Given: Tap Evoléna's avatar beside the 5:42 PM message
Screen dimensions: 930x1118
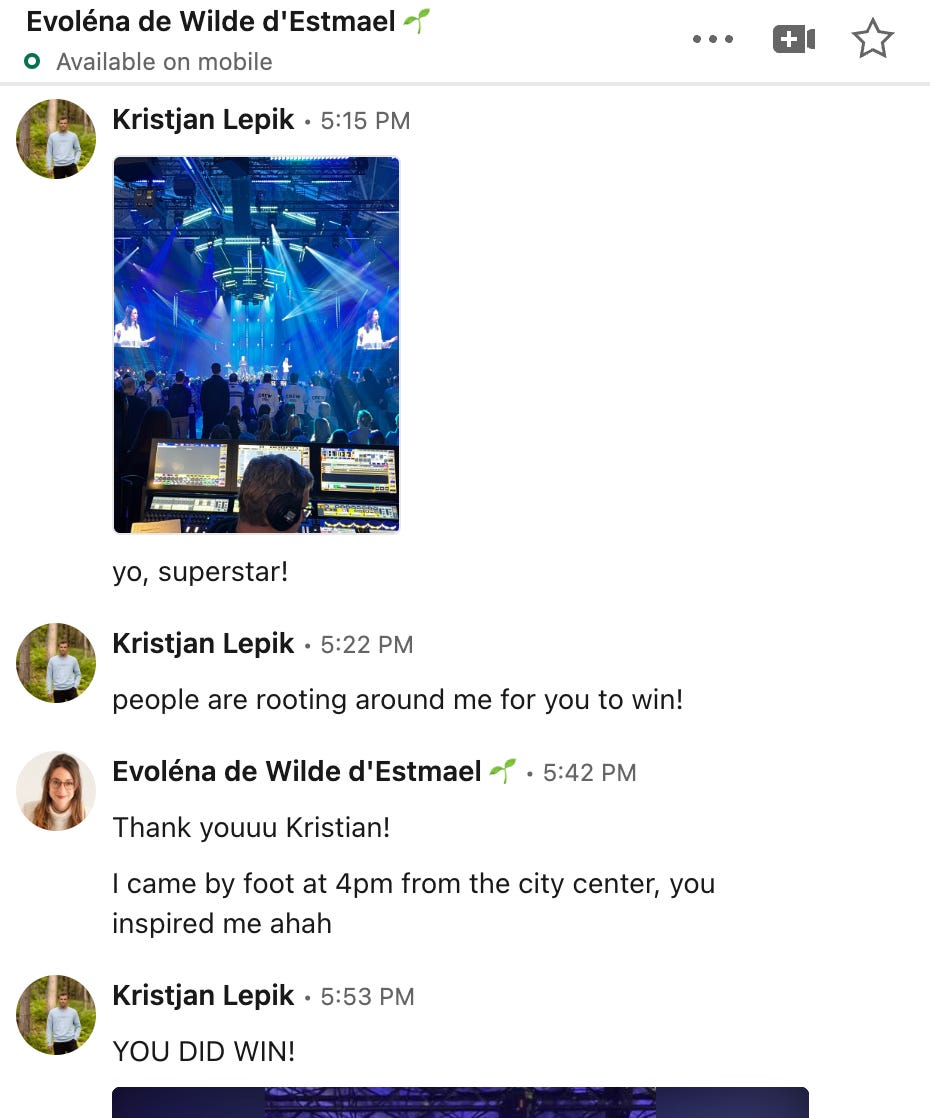Looking at the screenshot, I should coord(56,790).
